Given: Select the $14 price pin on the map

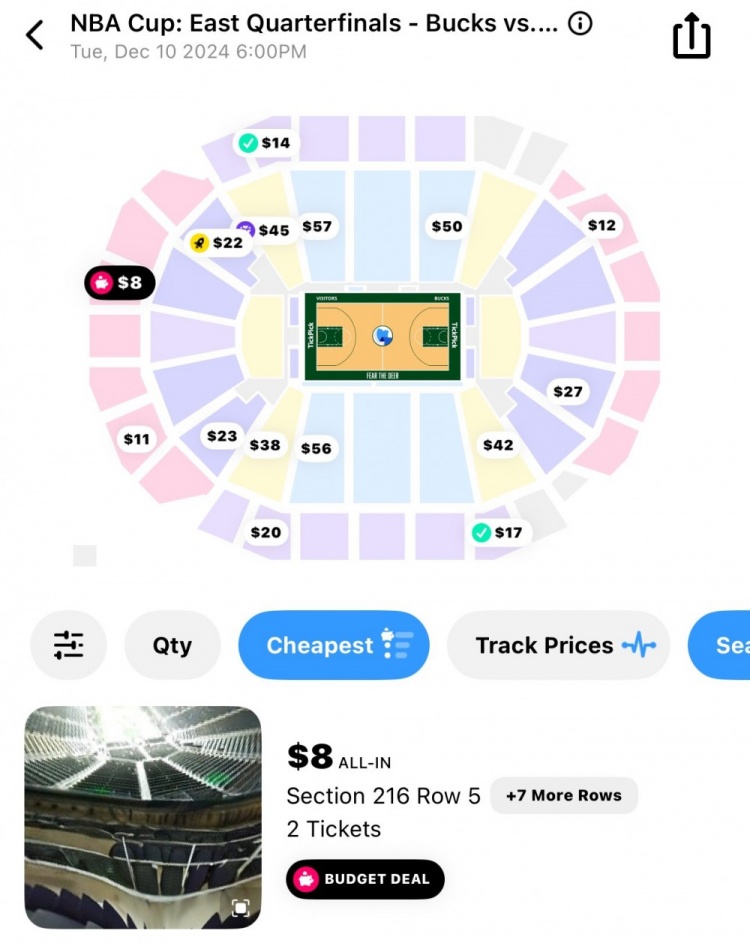Looking at the screenshot, I should (265, 143).
